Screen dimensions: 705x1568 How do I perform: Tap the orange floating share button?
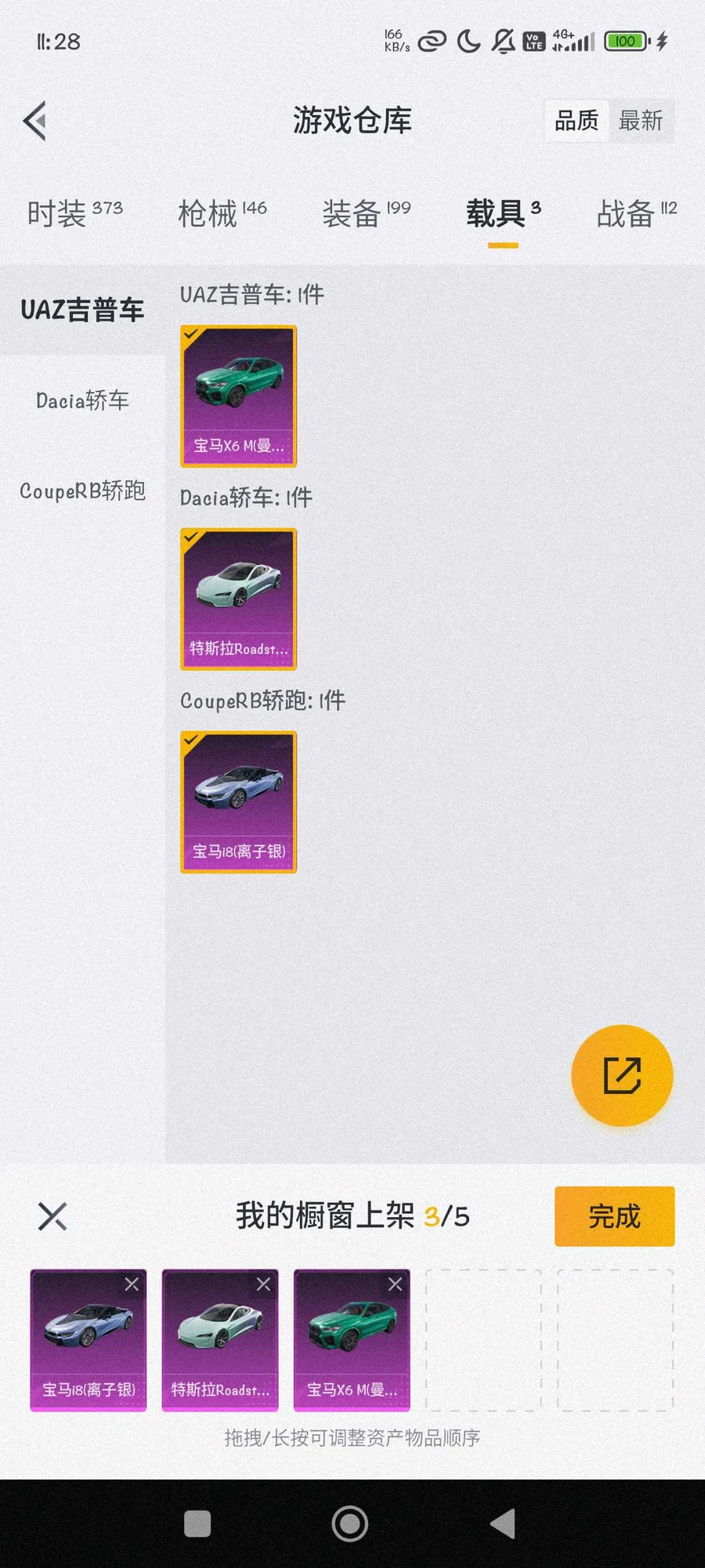622,1075
